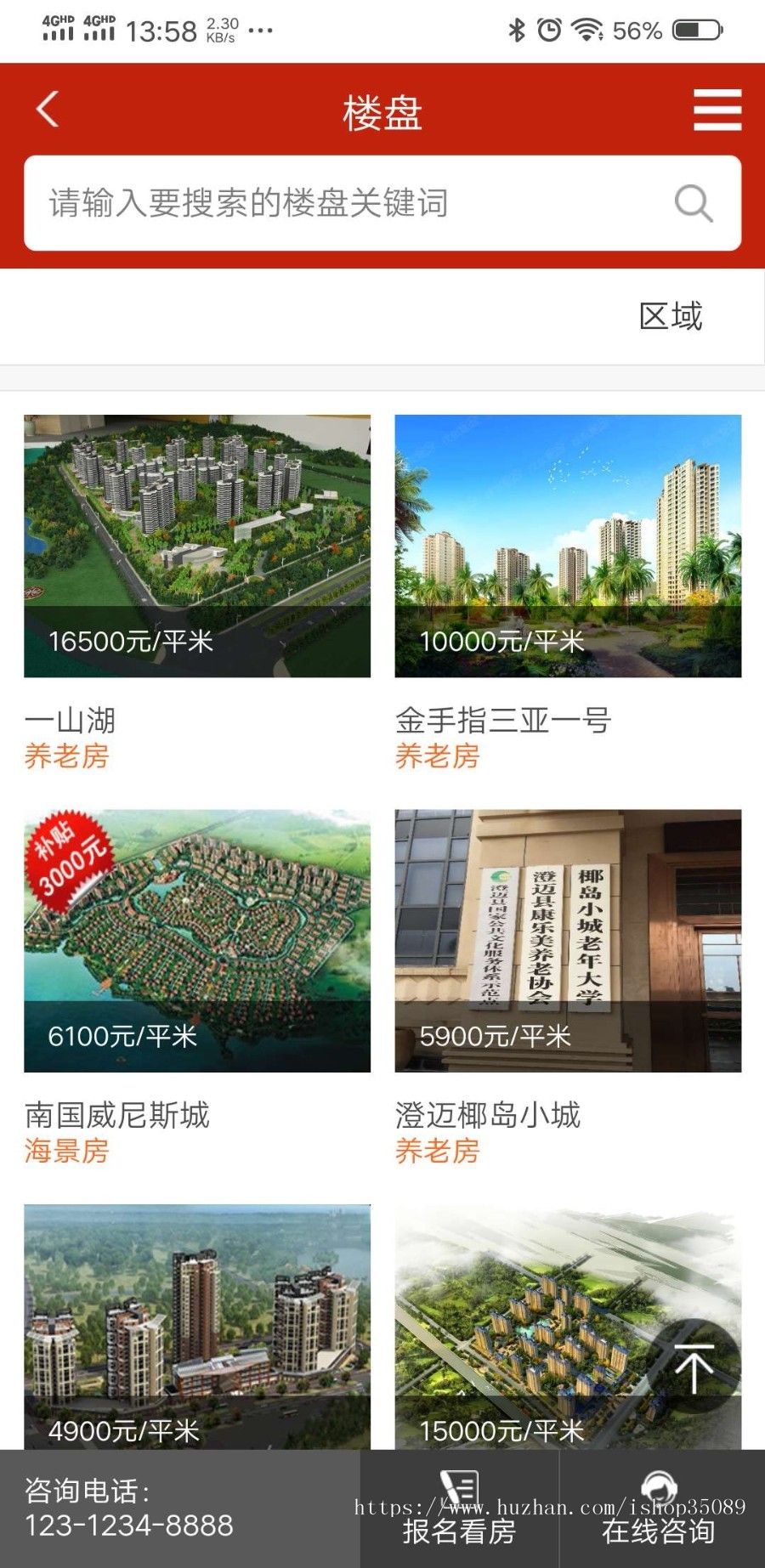Select the 养老房 tag under 澄迈椰岛小城
Image resolution: width=765 pixels, height=1568 pixels.
pyautogui.click(x=437, y=1151)
